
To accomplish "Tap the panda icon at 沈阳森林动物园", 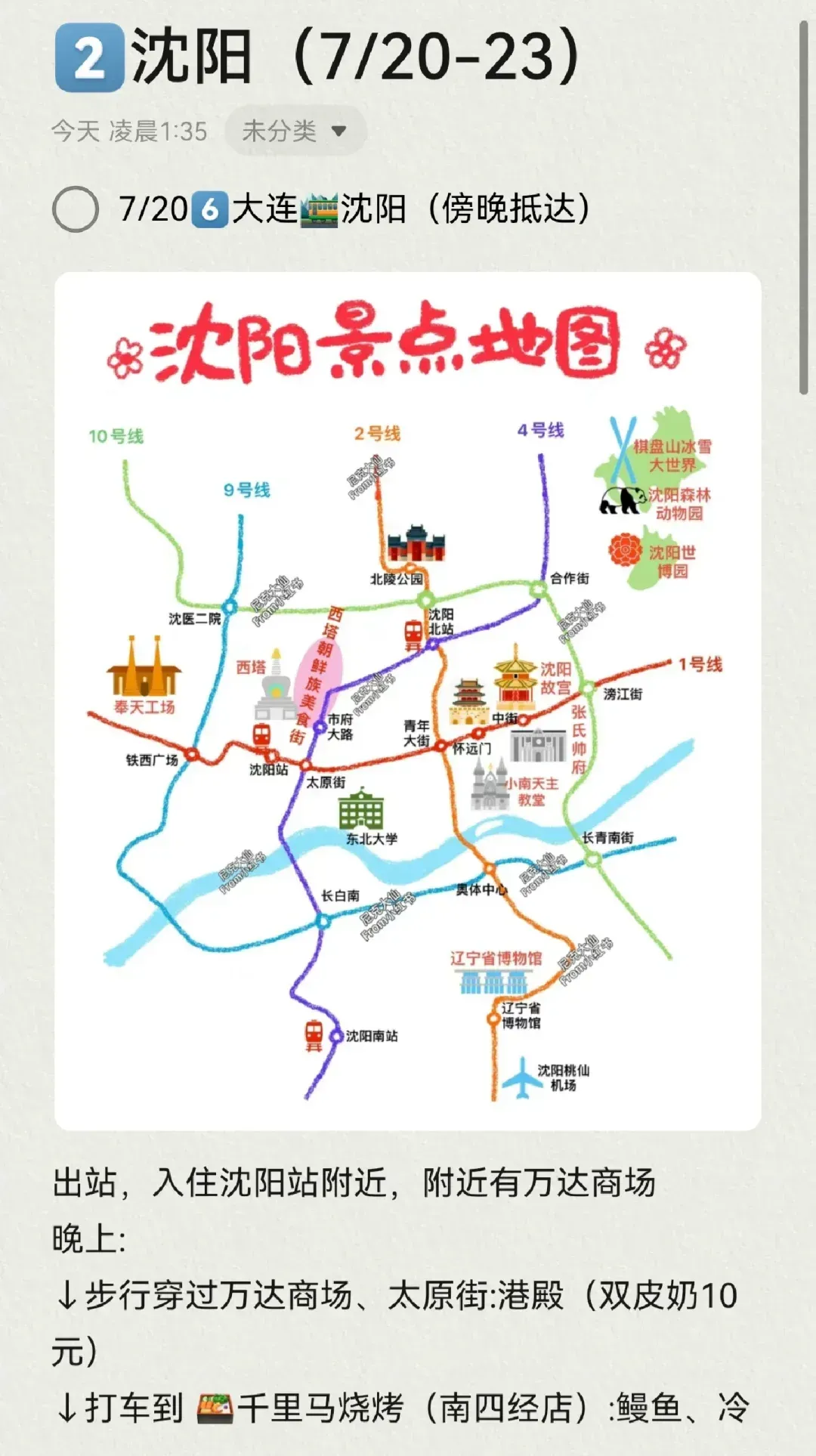I will tap(622, 501).
